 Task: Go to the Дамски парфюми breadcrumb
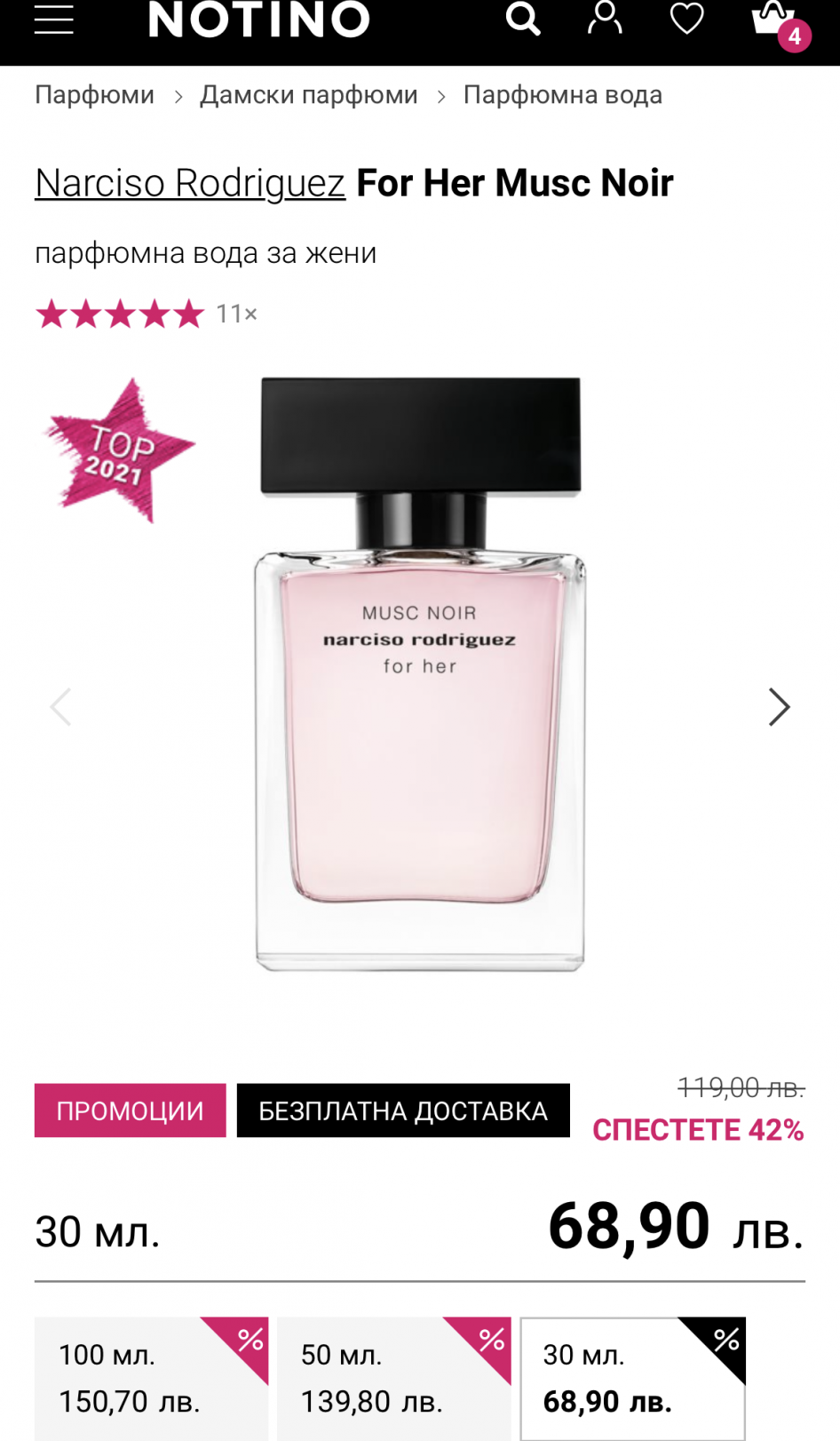(308, 95)
